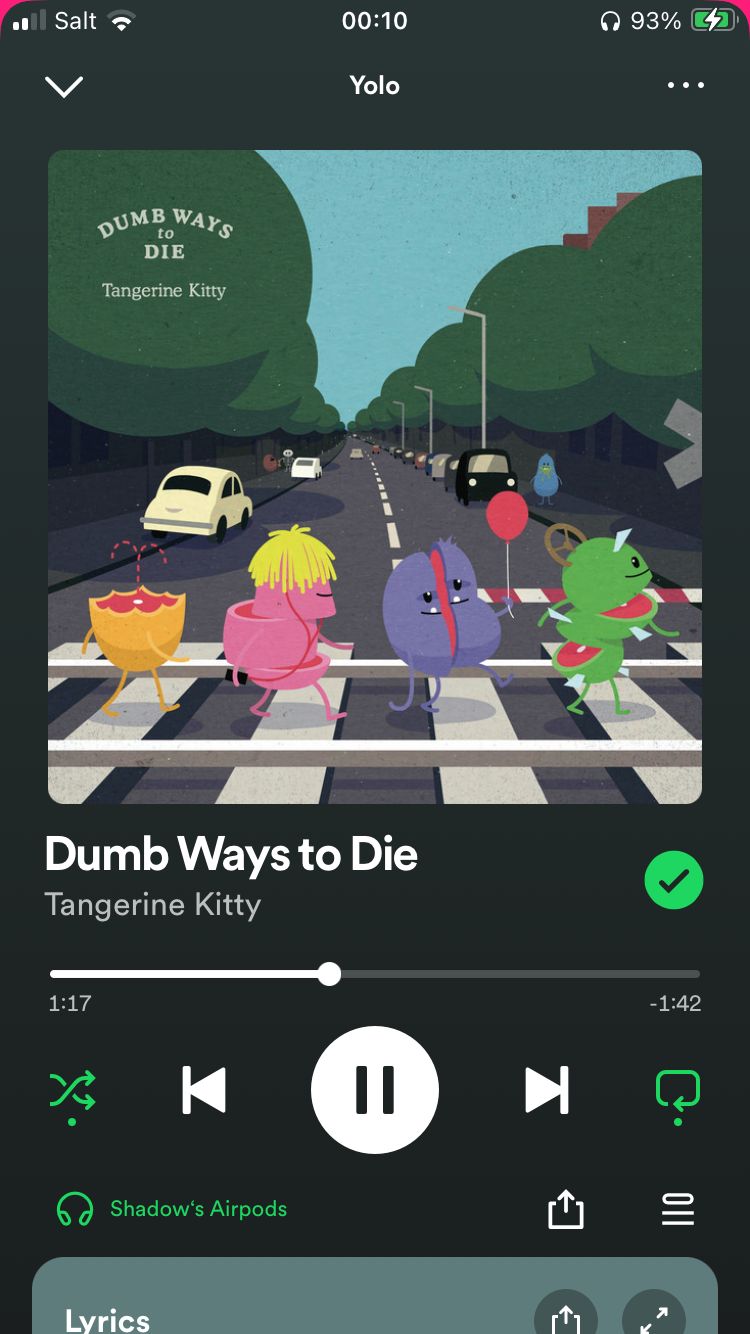750x1334 pixels.
Task: Share this song
Action: (x=565, y=1210)
